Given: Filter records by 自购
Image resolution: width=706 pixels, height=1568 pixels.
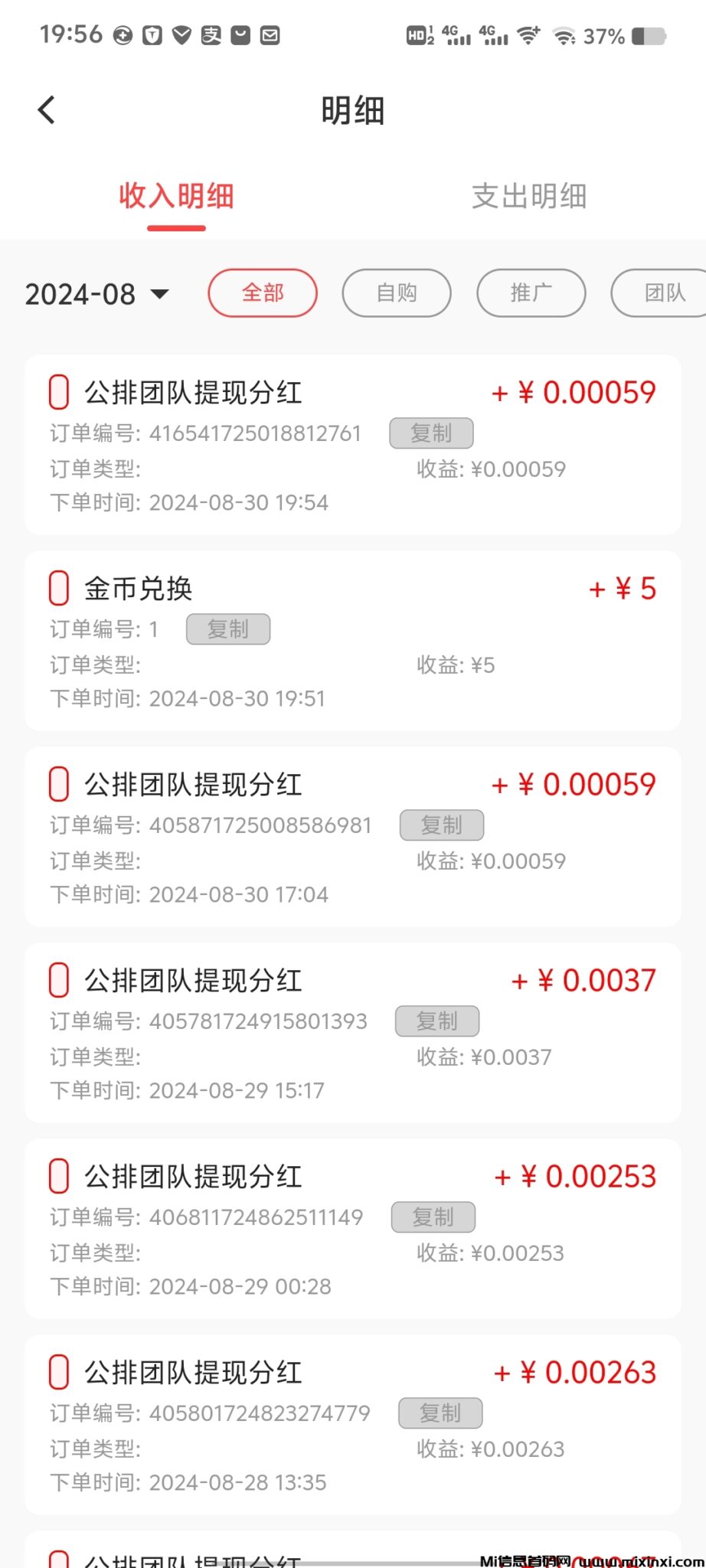Looking at the screenshot, I should pyautogui.click(x=397, y=292).
